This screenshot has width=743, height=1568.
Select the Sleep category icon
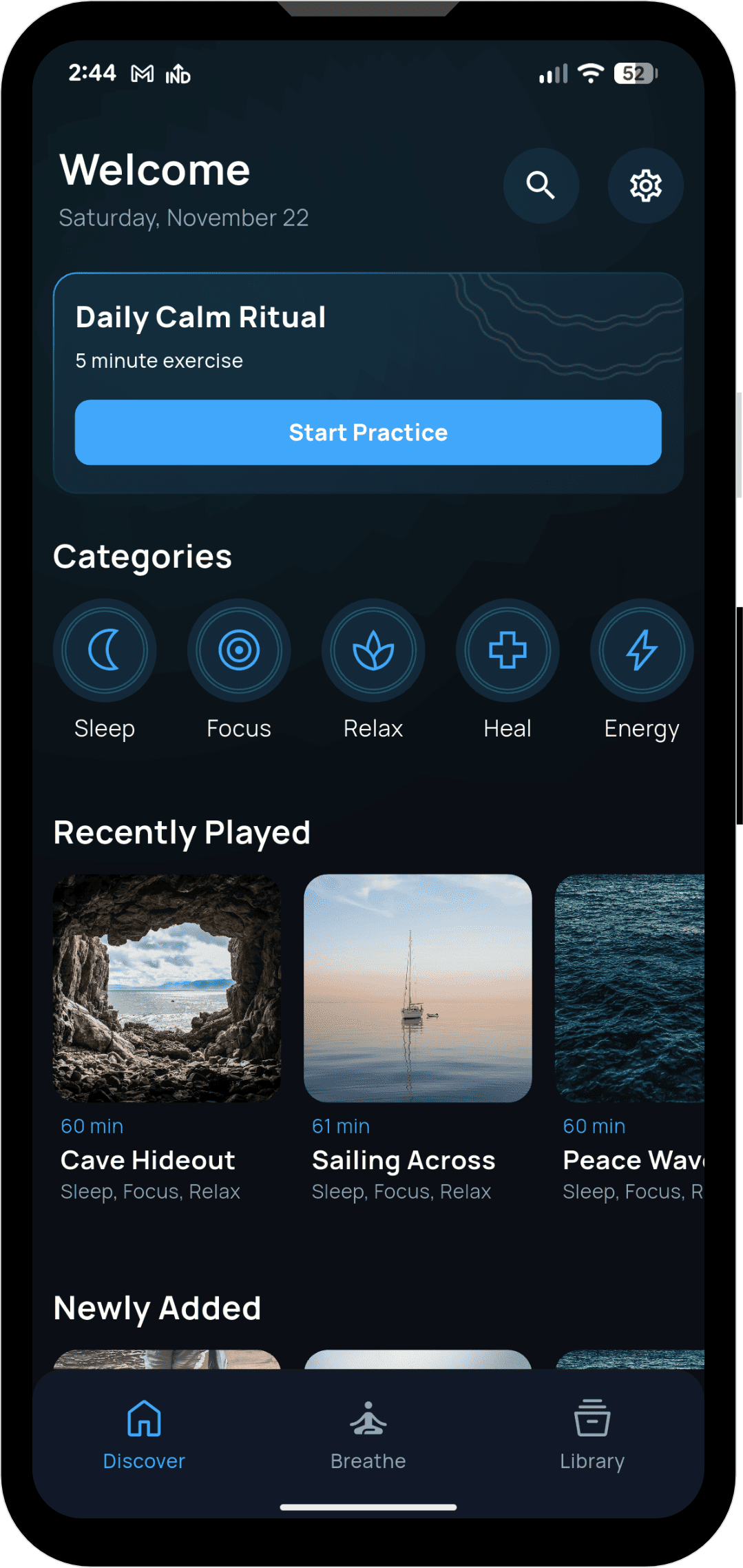pos(105,650)
